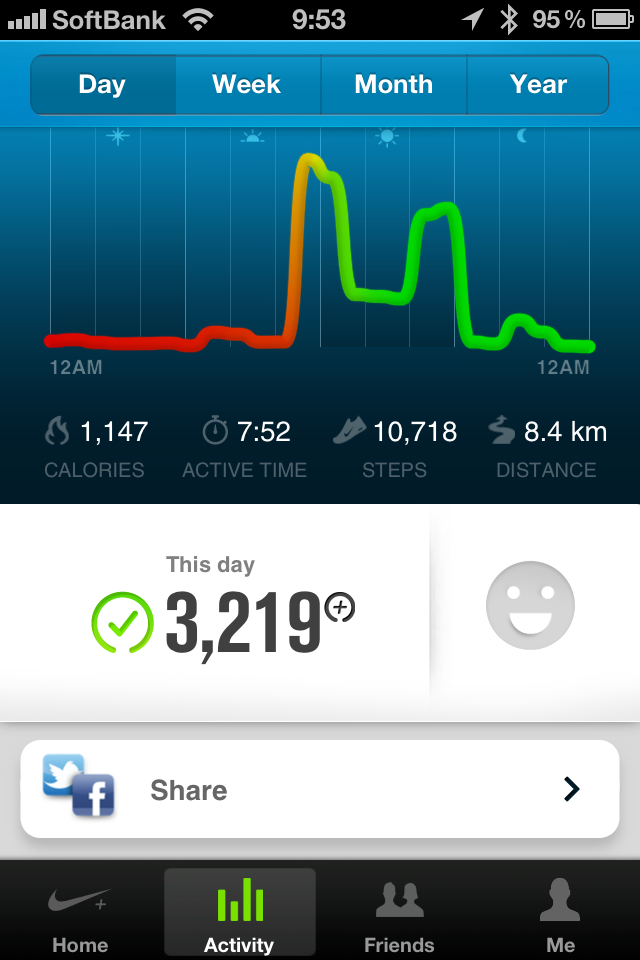Tap the Activity tab

pos(239,912)
